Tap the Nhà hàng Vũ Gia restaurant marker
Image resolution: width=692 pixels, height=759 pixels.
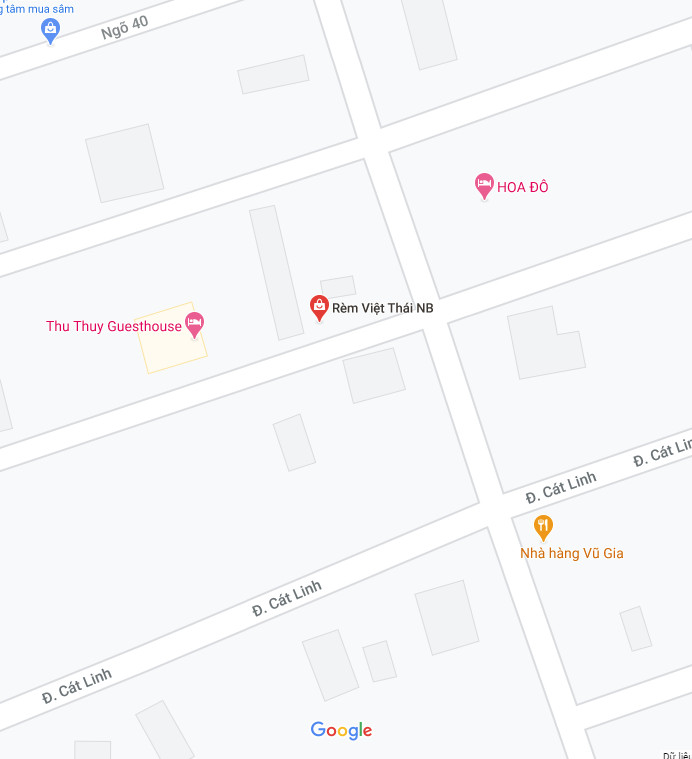(x=543, y=526)
